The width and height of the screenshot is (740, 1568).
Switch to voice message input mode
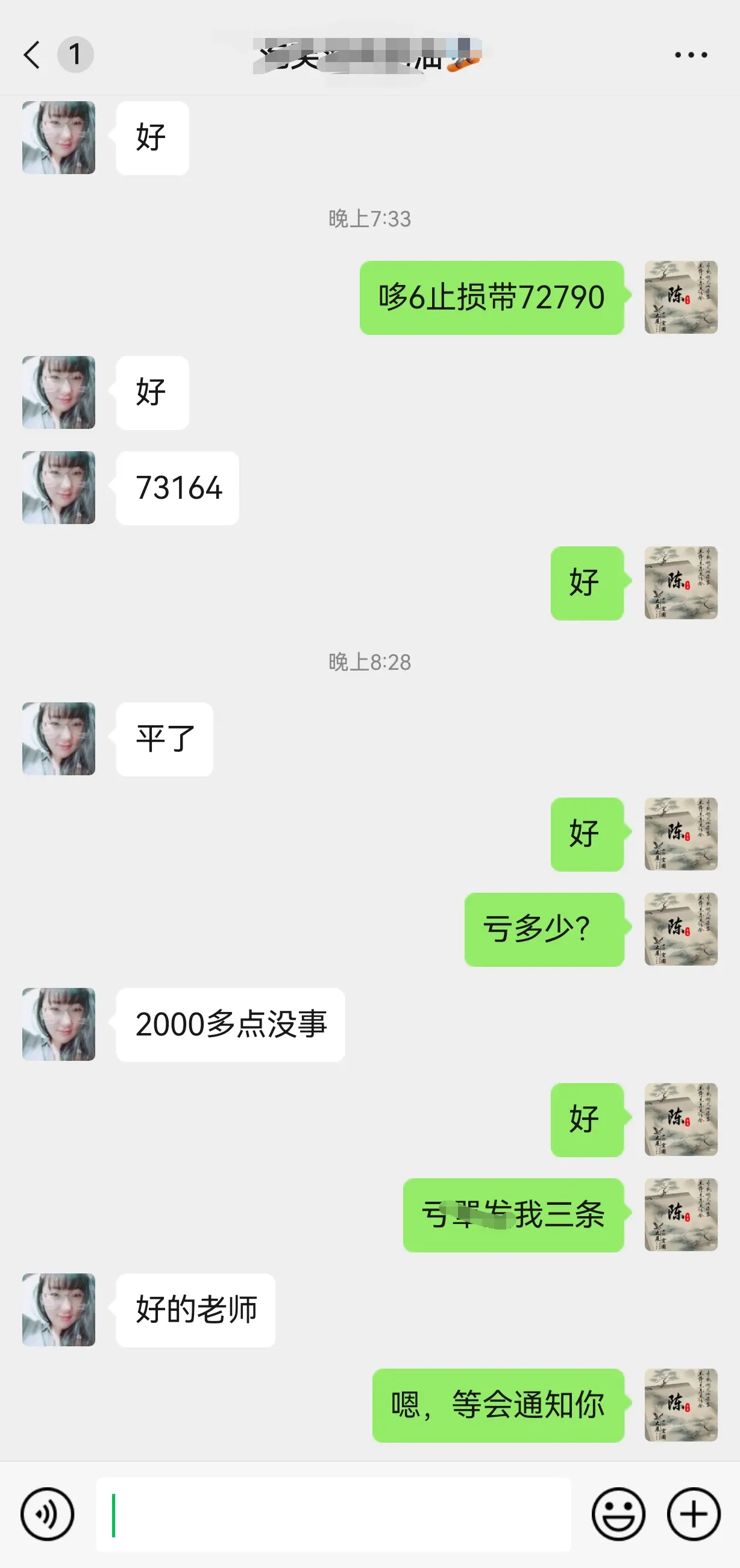[49, 1514]
